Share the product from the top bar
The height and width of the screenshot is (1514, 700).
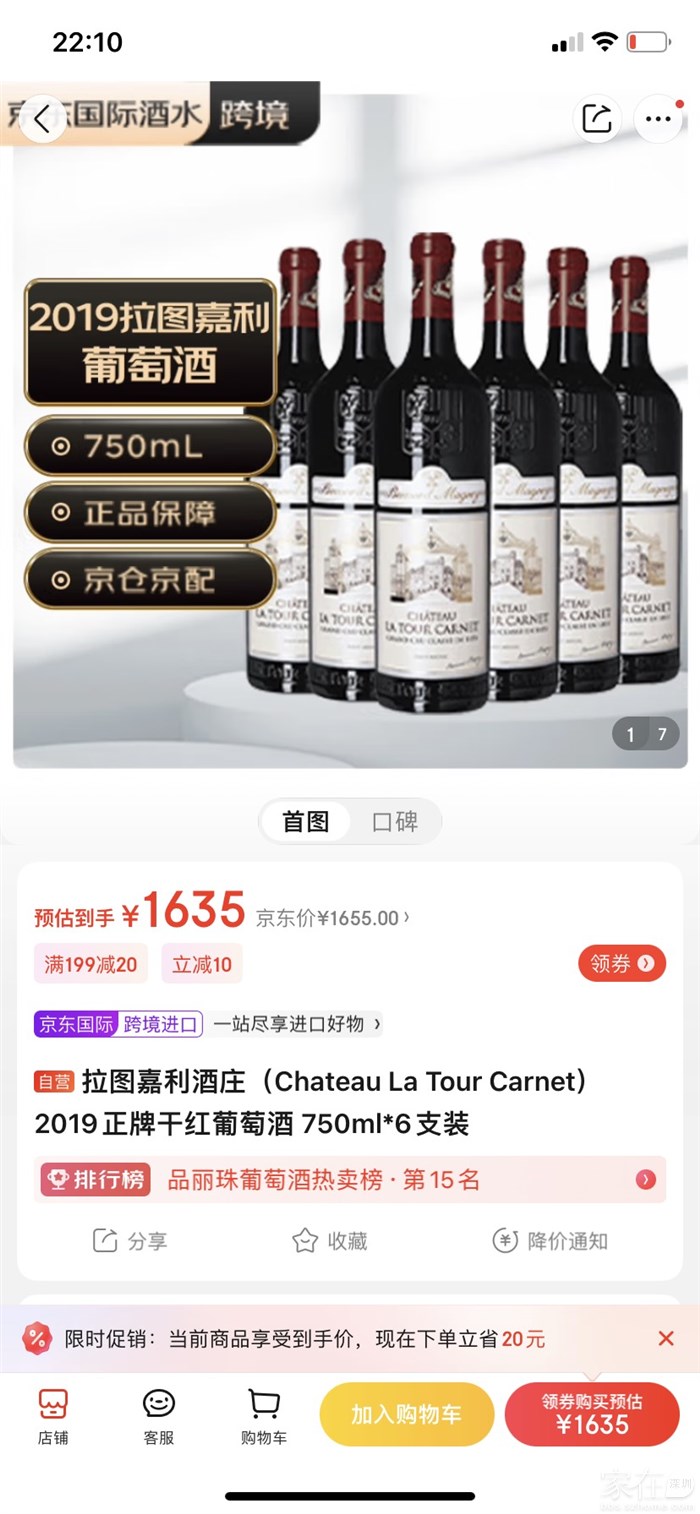tap(596, 120)
